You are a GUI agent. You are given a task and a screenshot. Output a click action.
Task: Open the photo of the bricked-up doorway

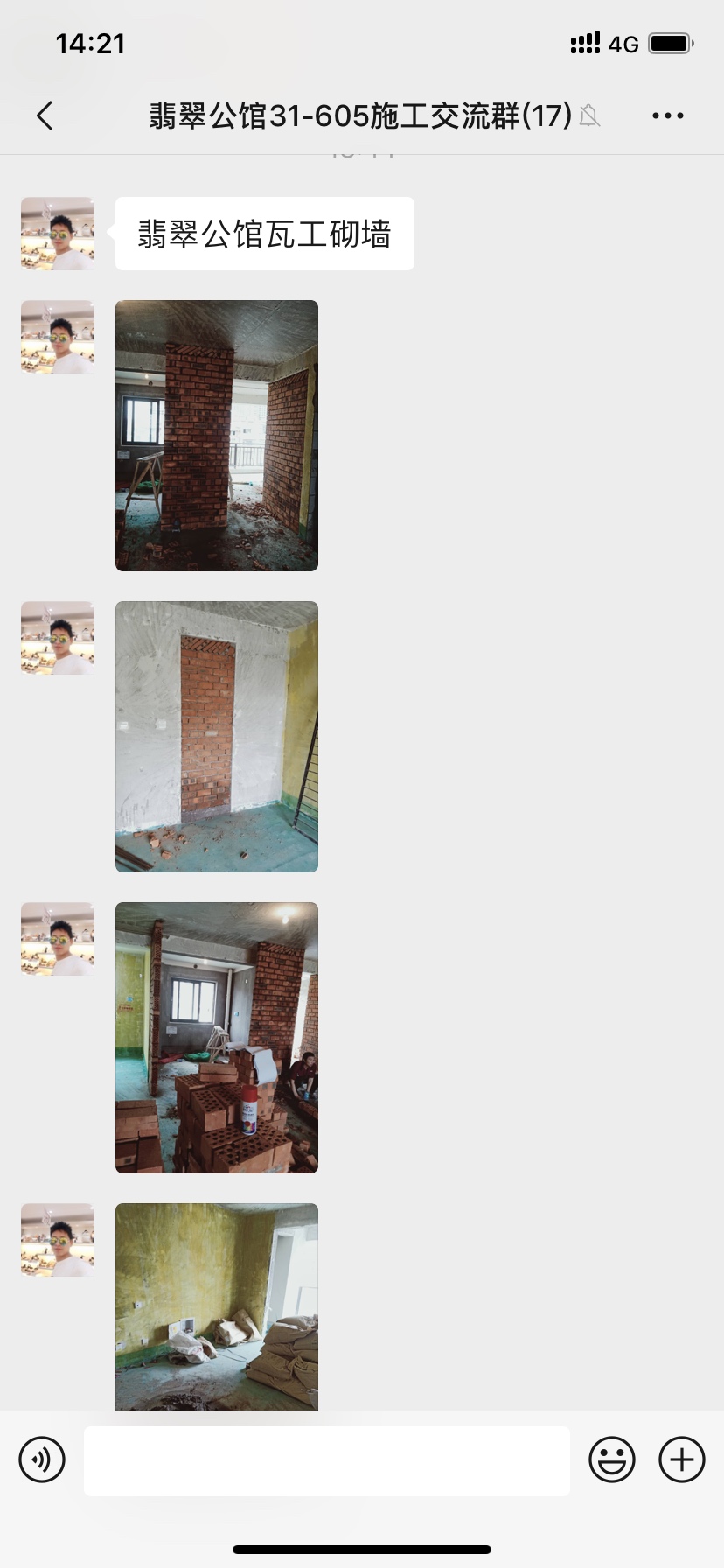coord(217,737)
